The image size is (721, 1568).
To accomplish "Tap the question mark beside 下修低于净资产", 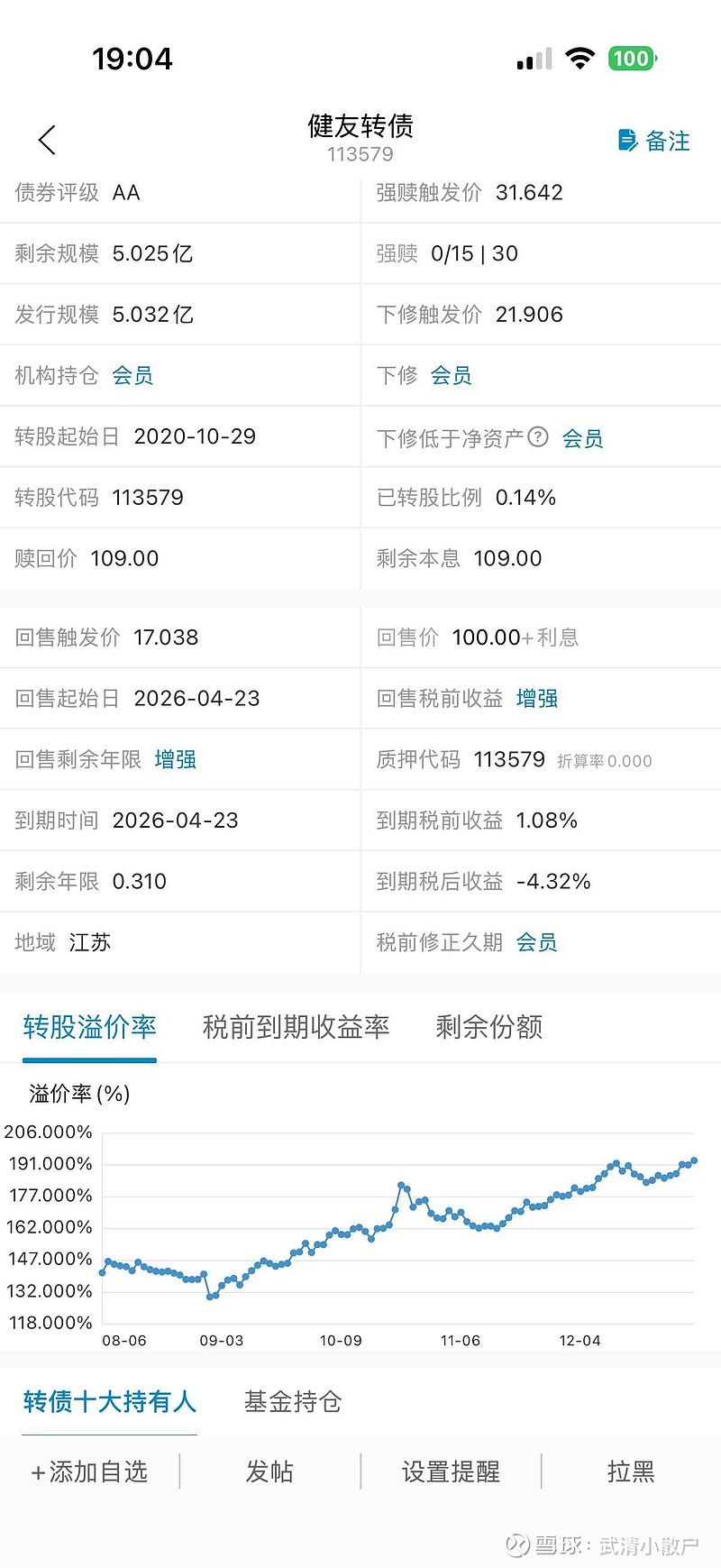I will point(538,436).
